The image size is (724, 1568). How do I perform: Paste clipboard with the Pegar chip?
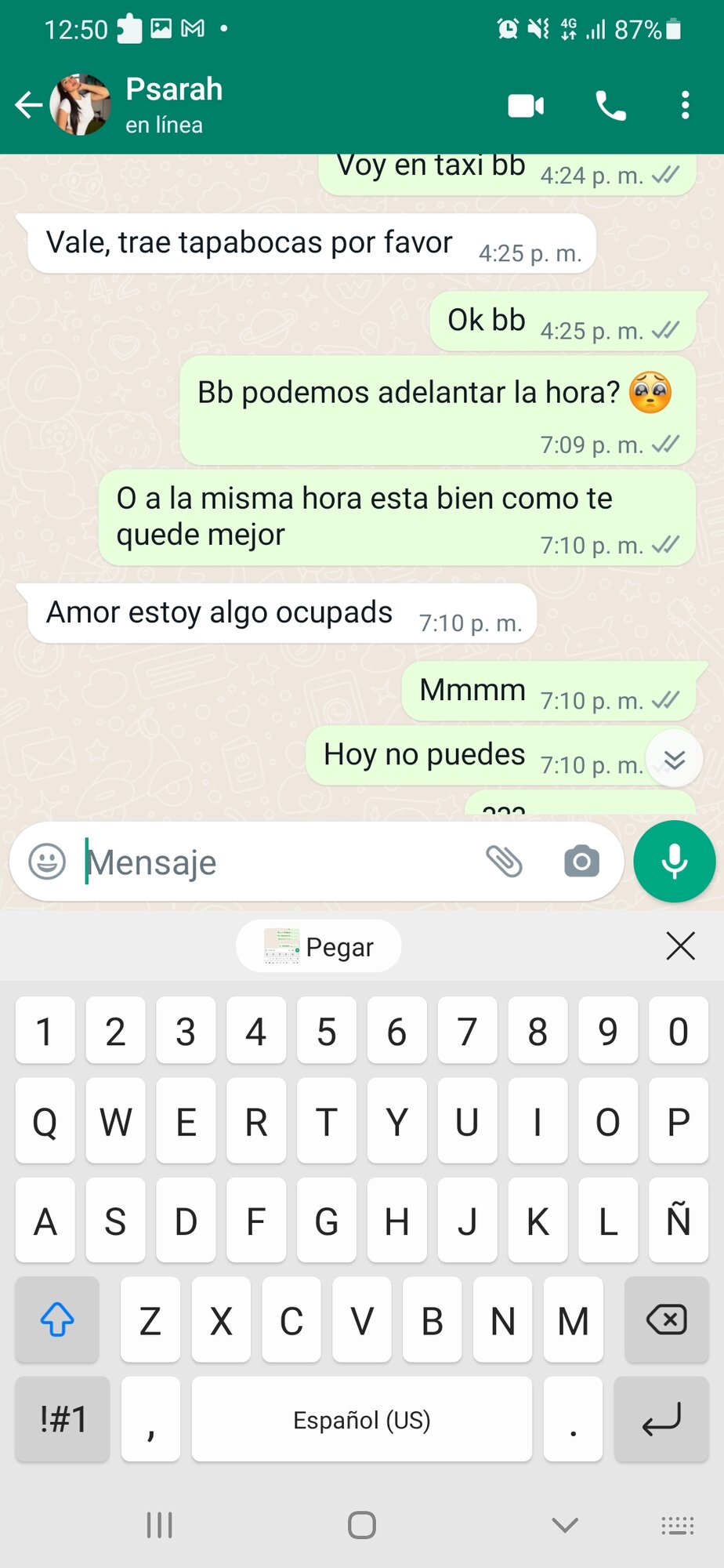coord(319,946)
